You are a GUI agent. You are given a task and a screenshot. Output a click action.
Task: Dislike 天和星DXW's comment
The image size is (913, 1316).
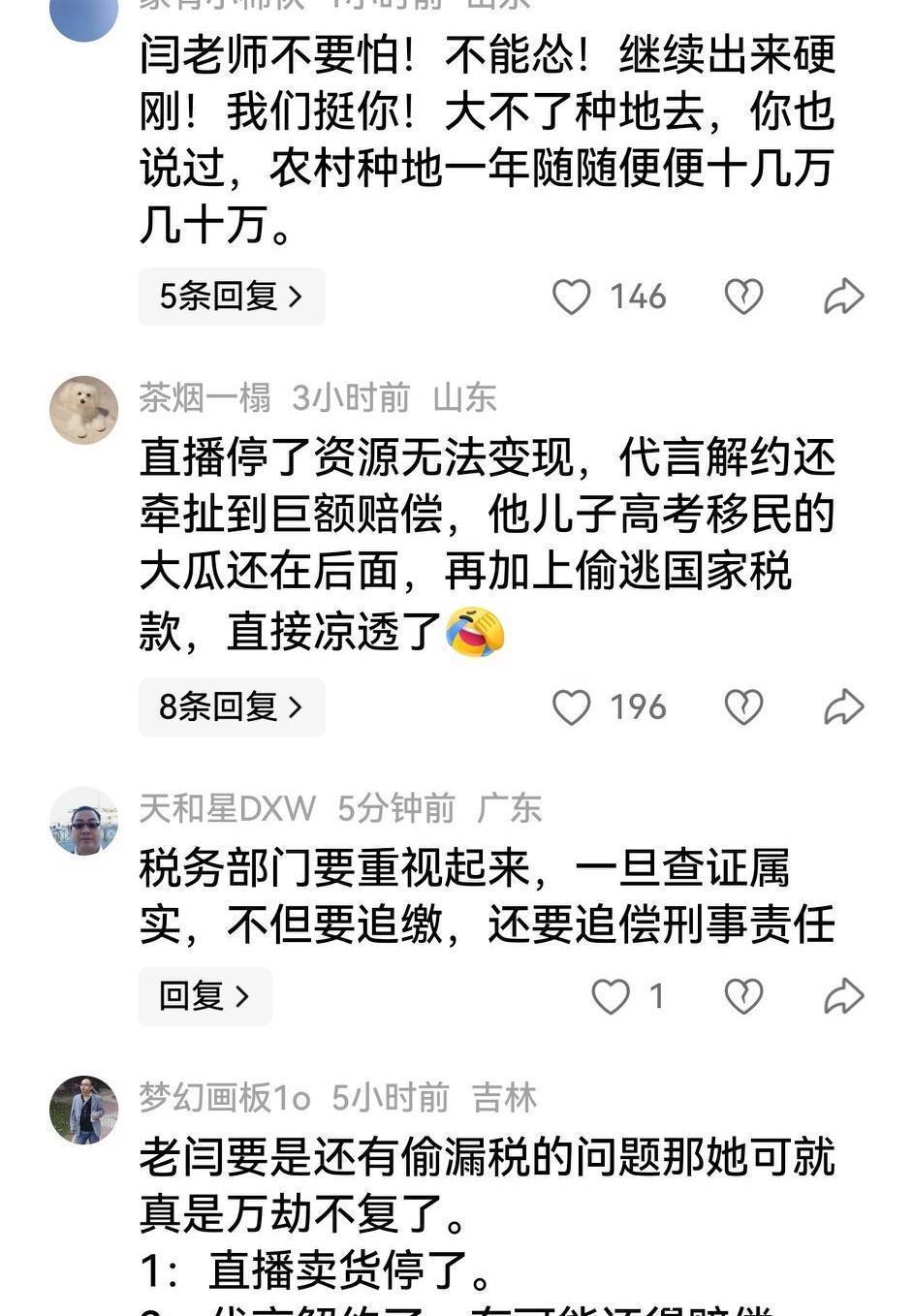click(743, 996)
